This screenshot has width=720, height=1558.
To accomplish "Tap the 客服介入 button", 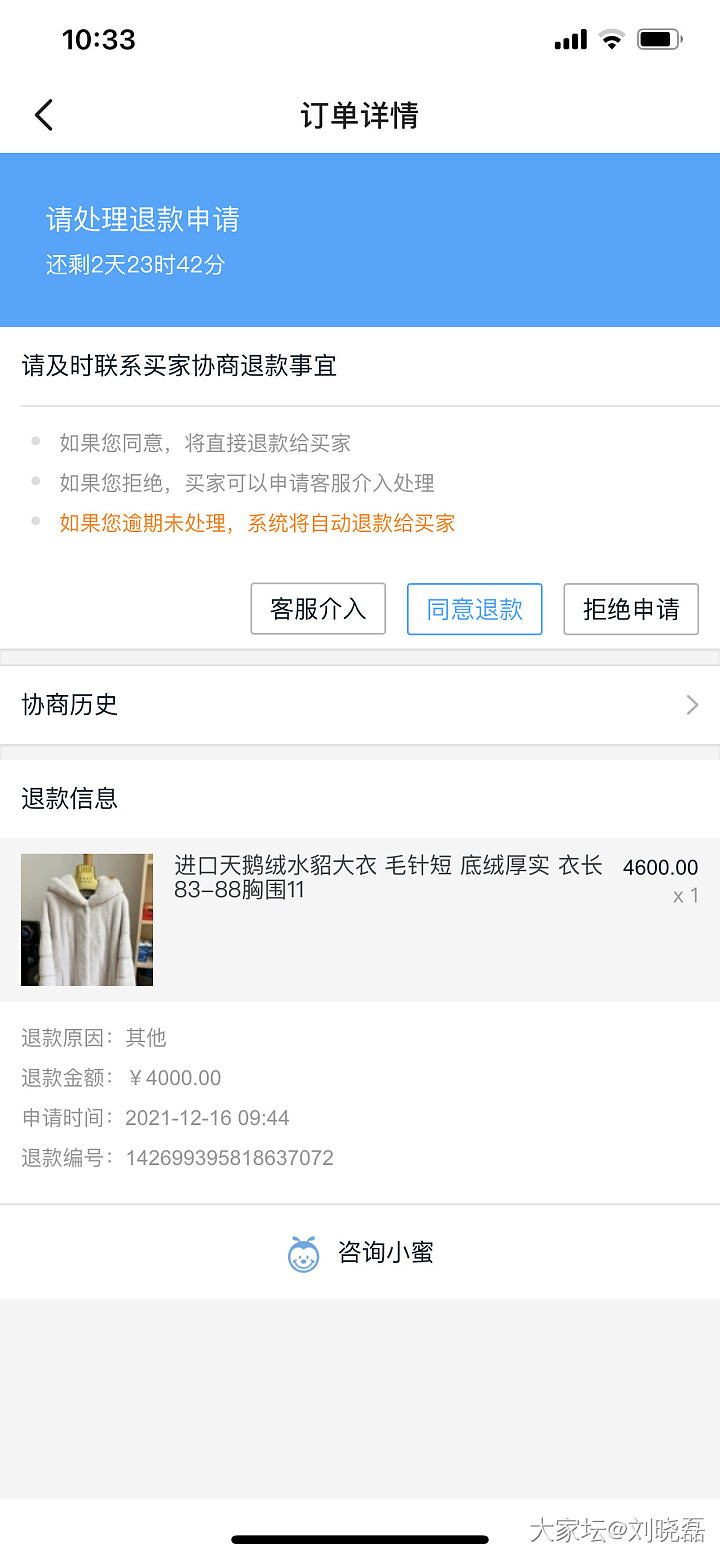I will coord(318,609).
